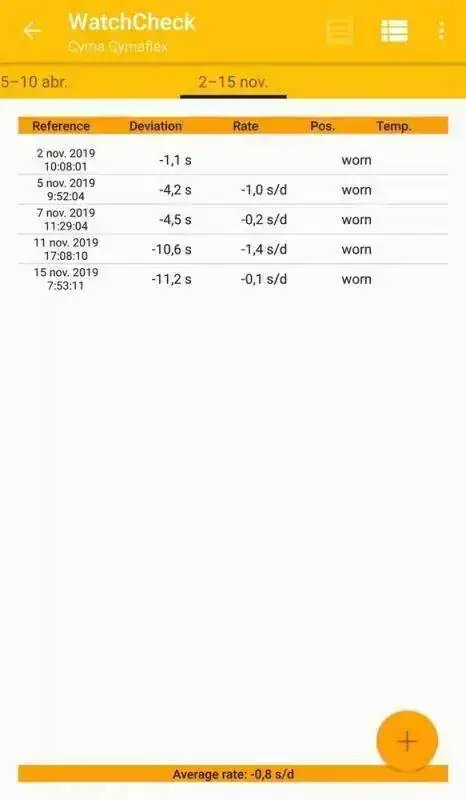
Task: Open the 15 nov. 2019 log entry
Action: (x=233, y=279)
